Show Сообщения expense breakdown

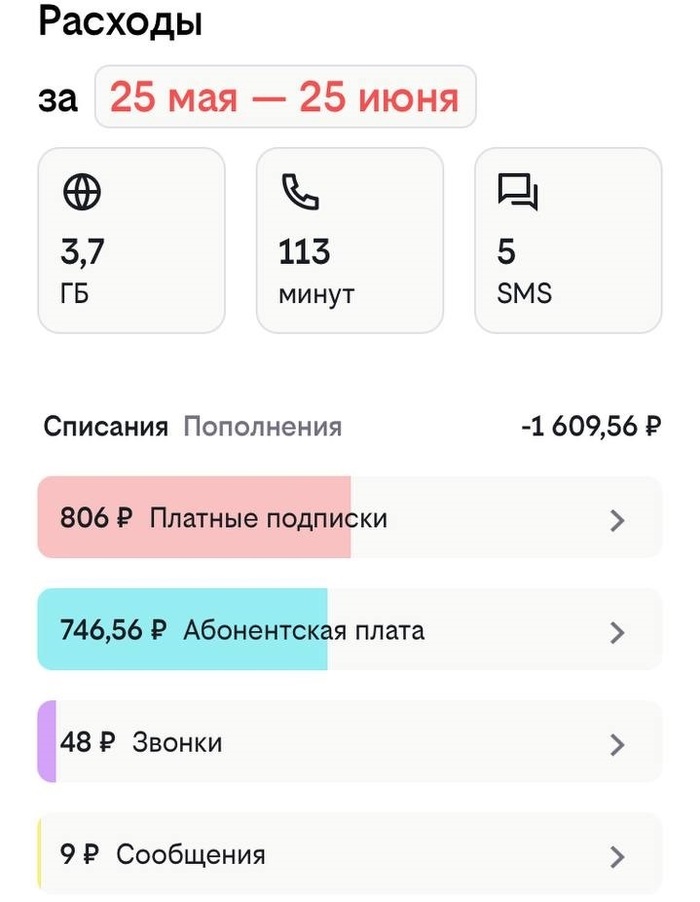(x=349, y=855)
